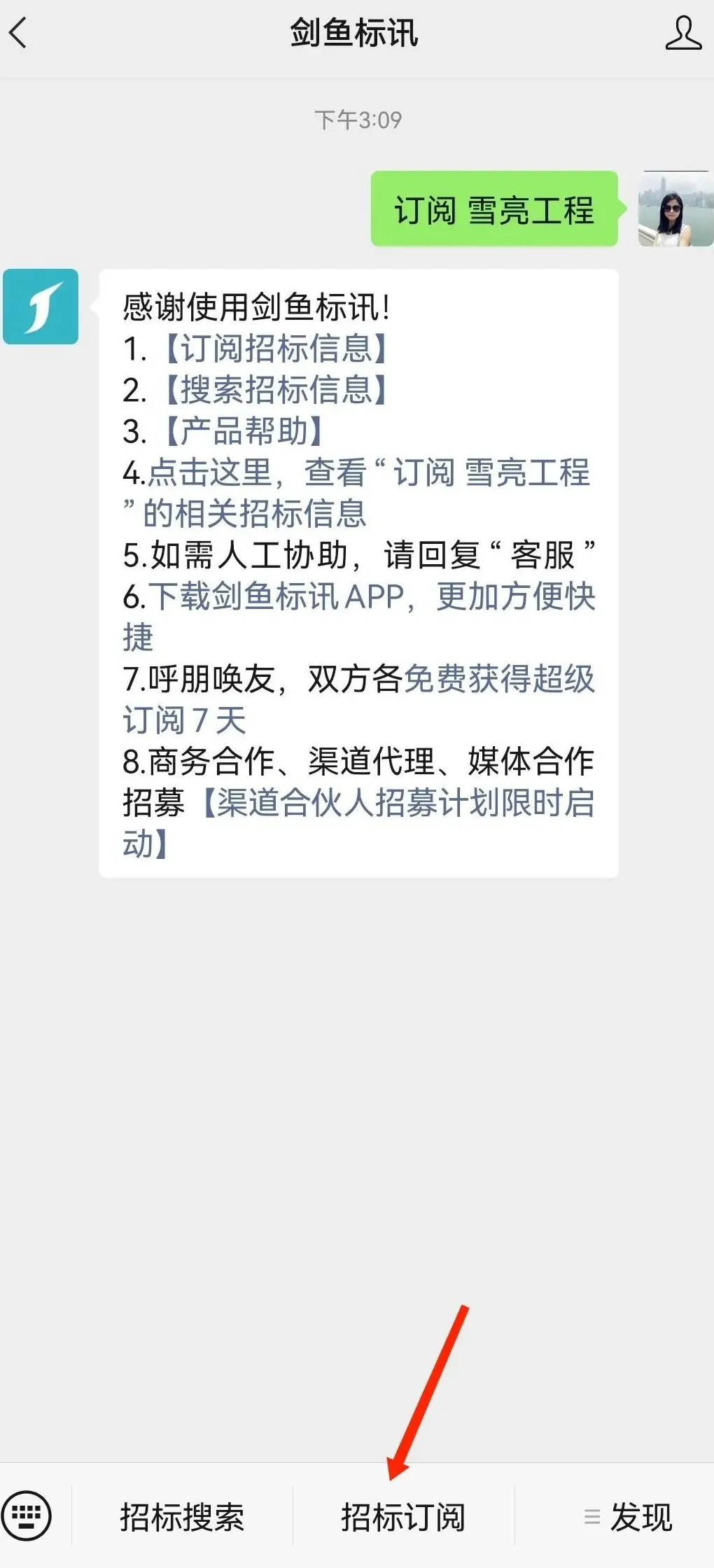Open the 【产品帮助】 link
This screenshot has width=714, height=1568.
click(x=244, y=431)
